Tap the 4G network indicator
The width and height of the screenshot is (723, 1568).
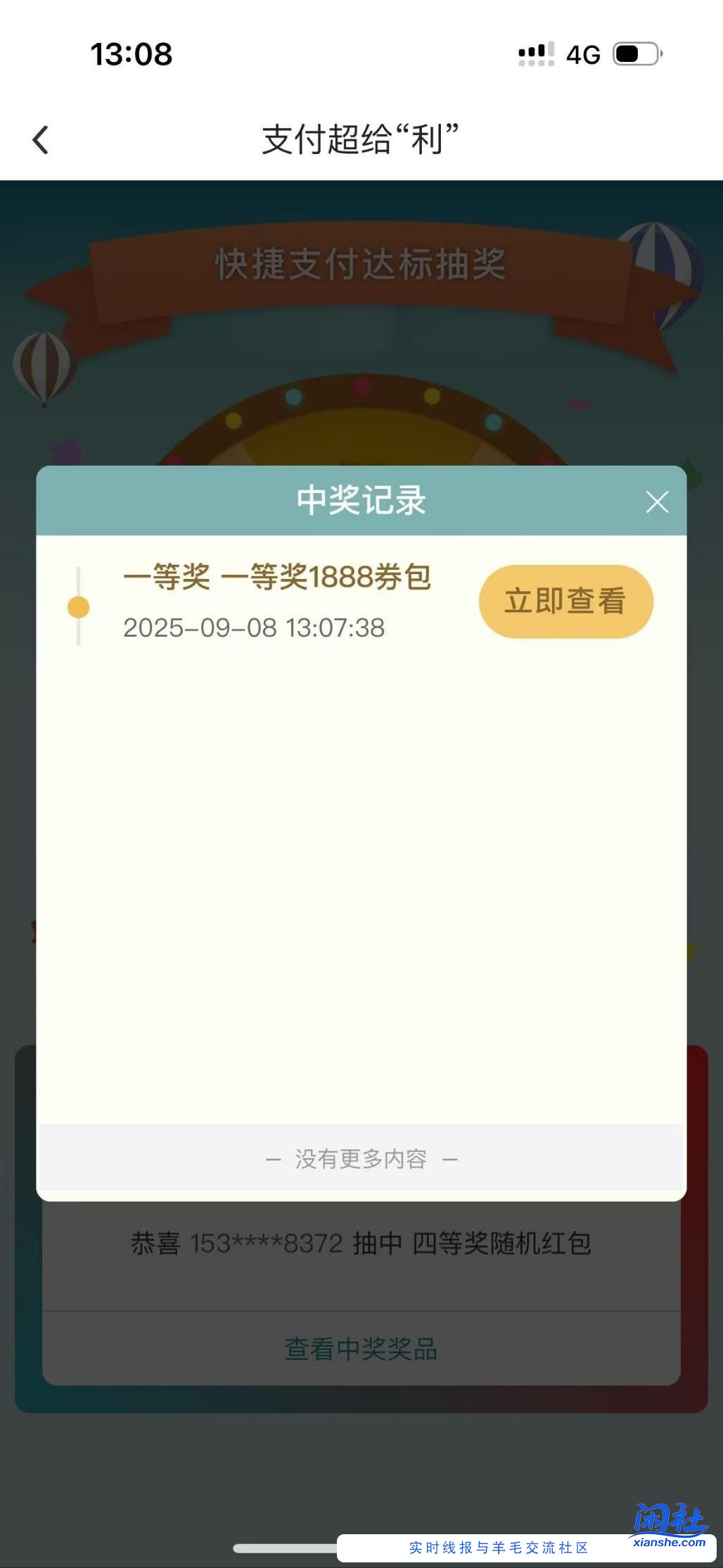tap(584, 53)
